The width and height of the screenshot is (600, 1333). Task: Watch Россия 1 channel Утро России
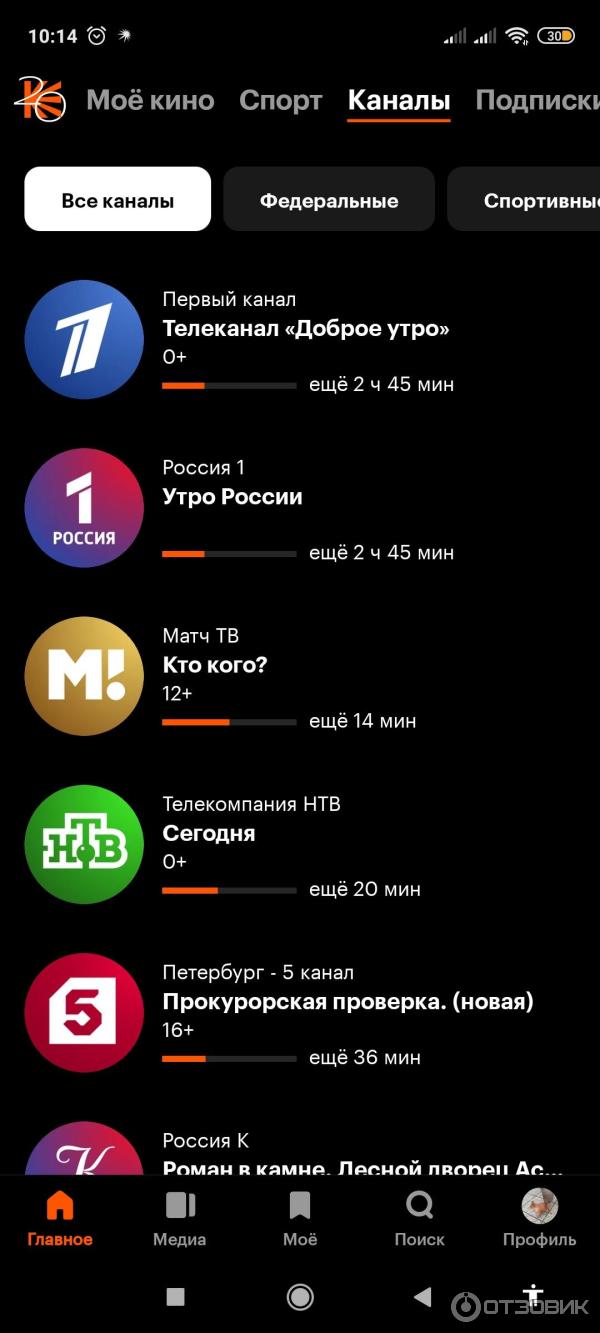[x=300, y=509]
